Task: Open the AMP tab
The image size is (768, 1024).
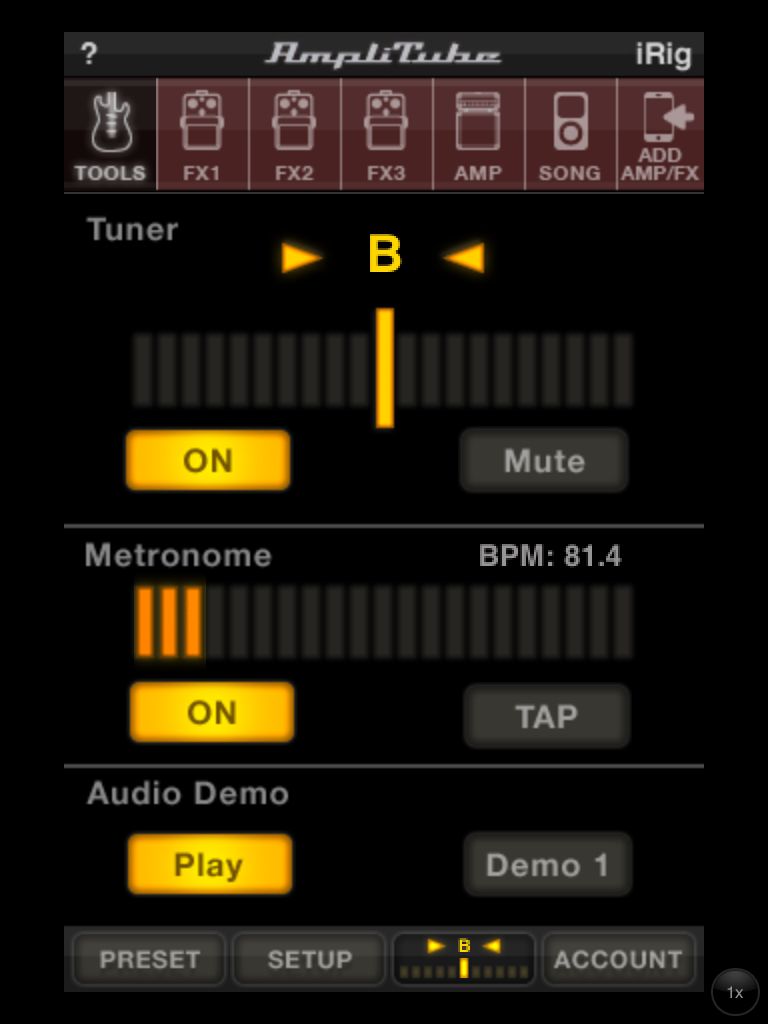Action: pyautogui.click(x=478, y=135)
